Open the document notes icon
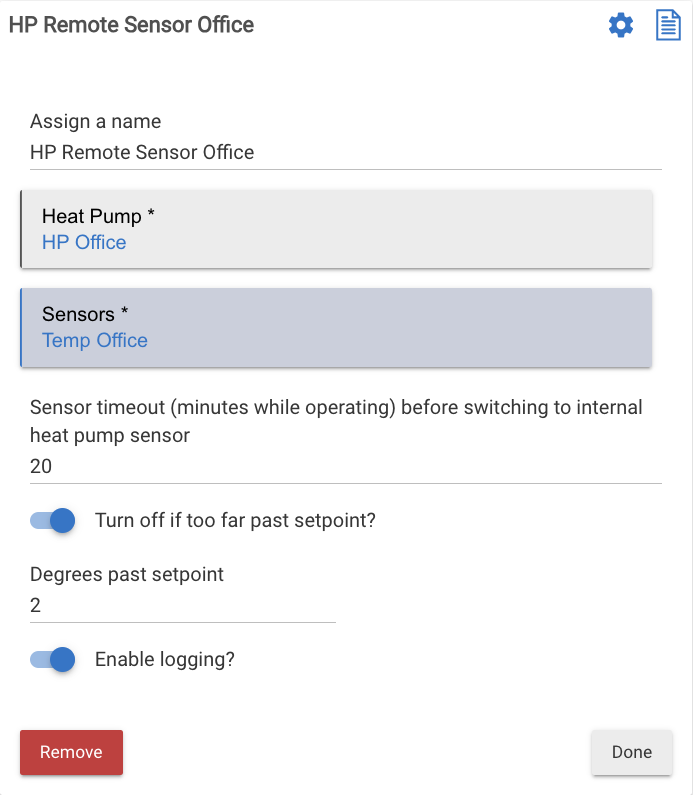 point(667,25)
